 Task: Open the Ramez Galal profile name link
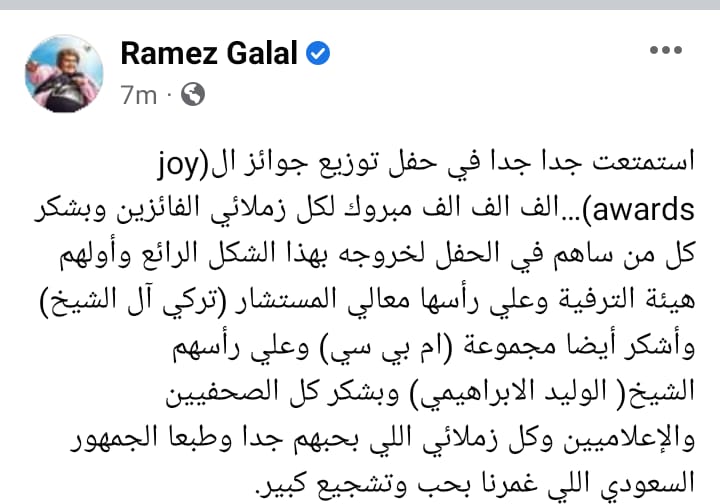pos(208,53)
